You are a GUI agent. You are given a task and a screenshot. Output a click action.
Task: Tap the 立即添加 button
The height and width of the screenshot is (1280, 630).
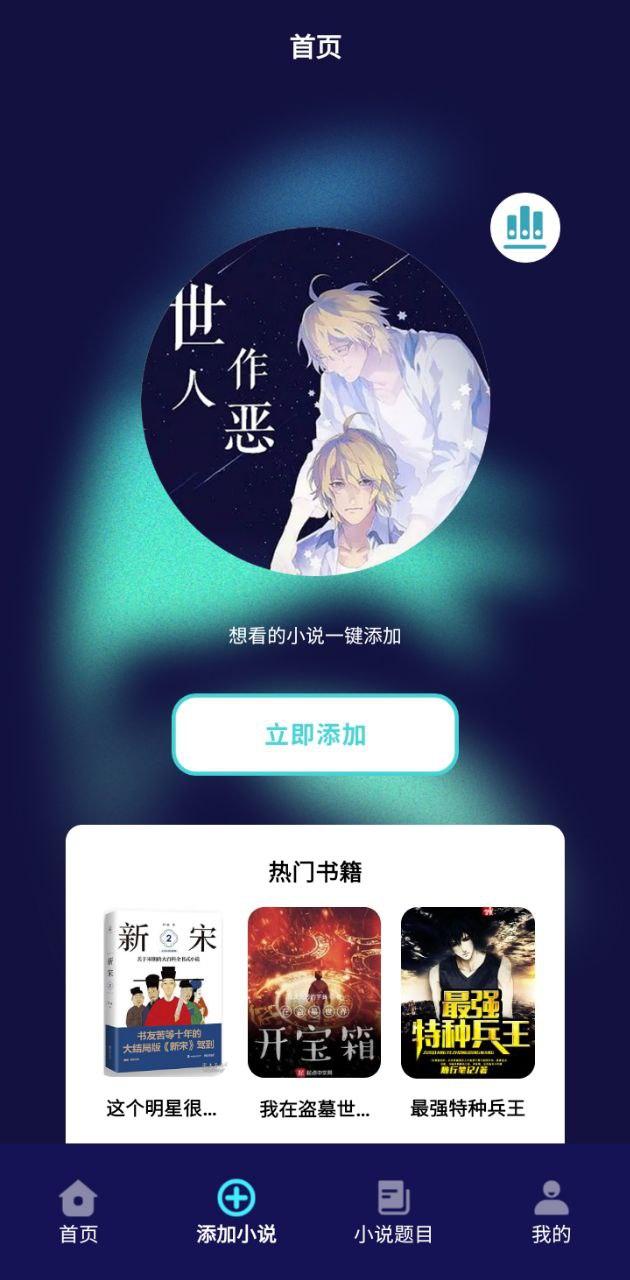(315, 735)
